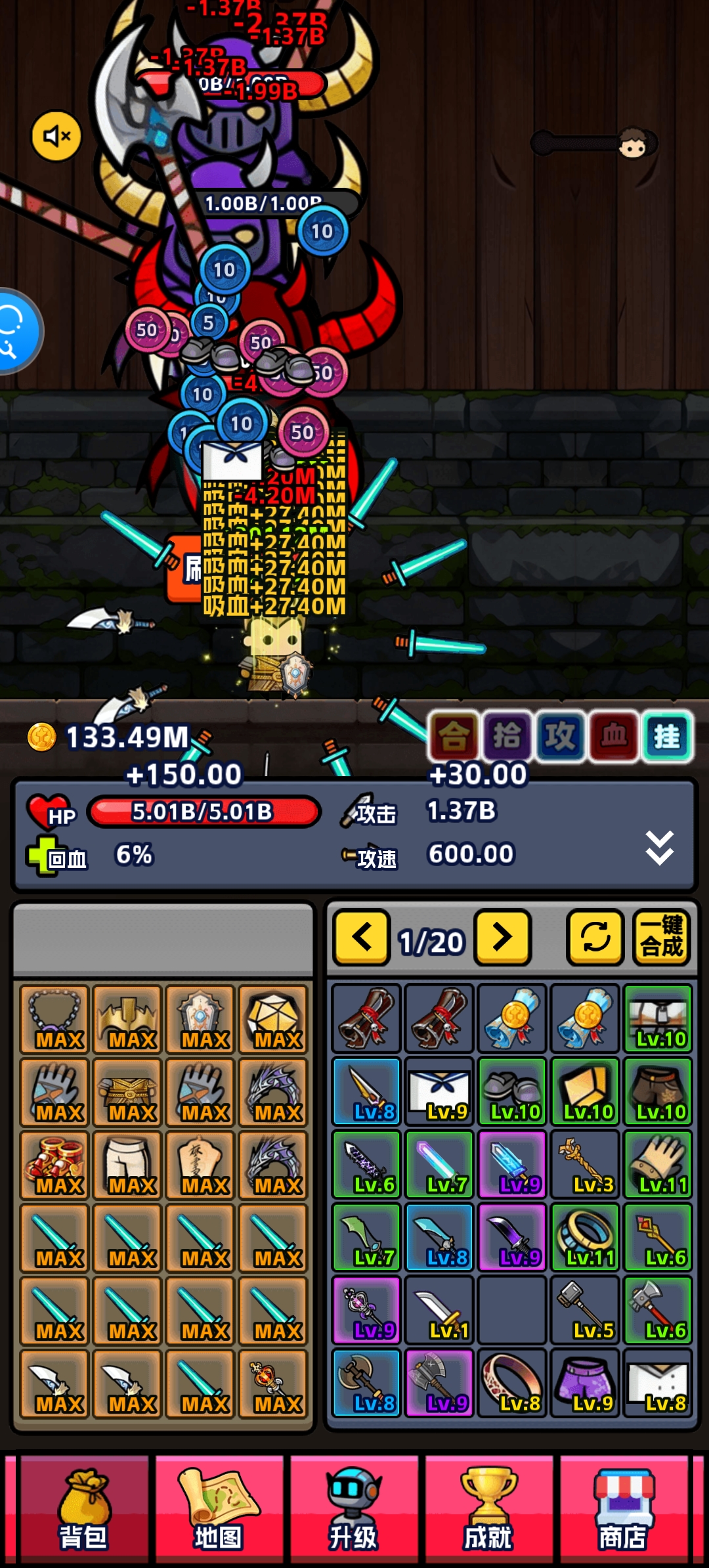
Task: Go to the next inventory page
Action: point(503,938)
